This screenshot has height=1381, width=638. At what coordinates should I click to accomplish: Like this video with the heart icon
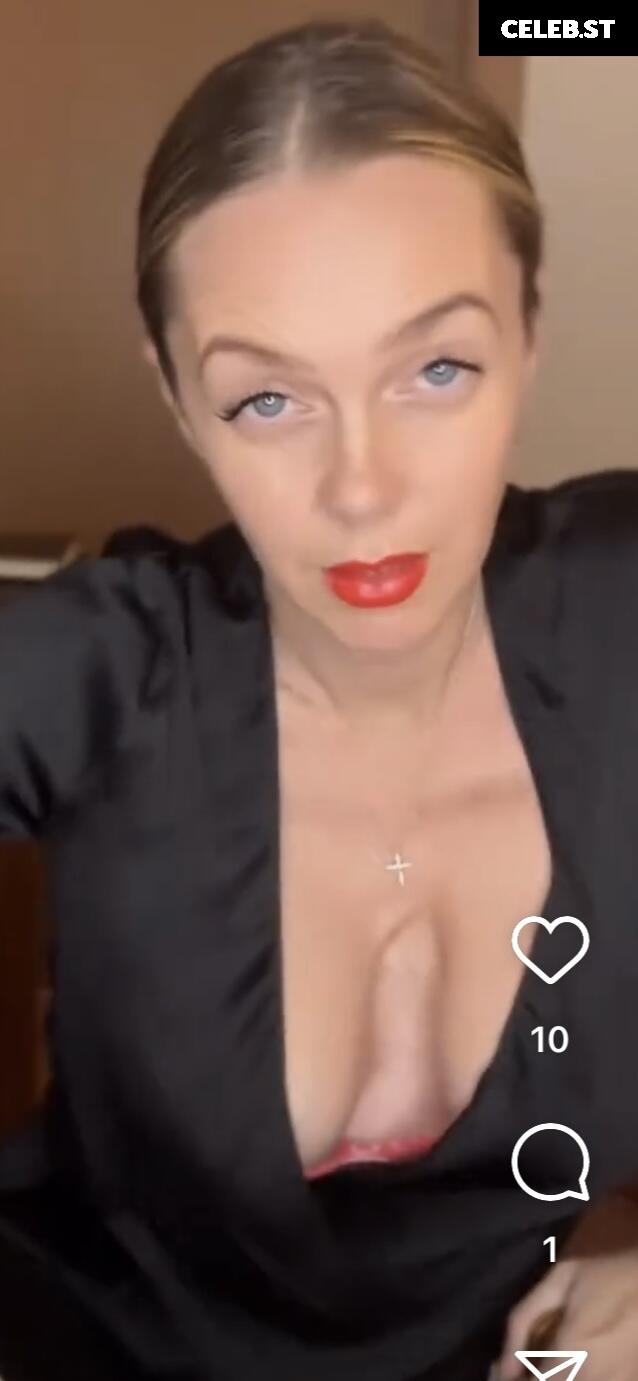coord(550,948)
